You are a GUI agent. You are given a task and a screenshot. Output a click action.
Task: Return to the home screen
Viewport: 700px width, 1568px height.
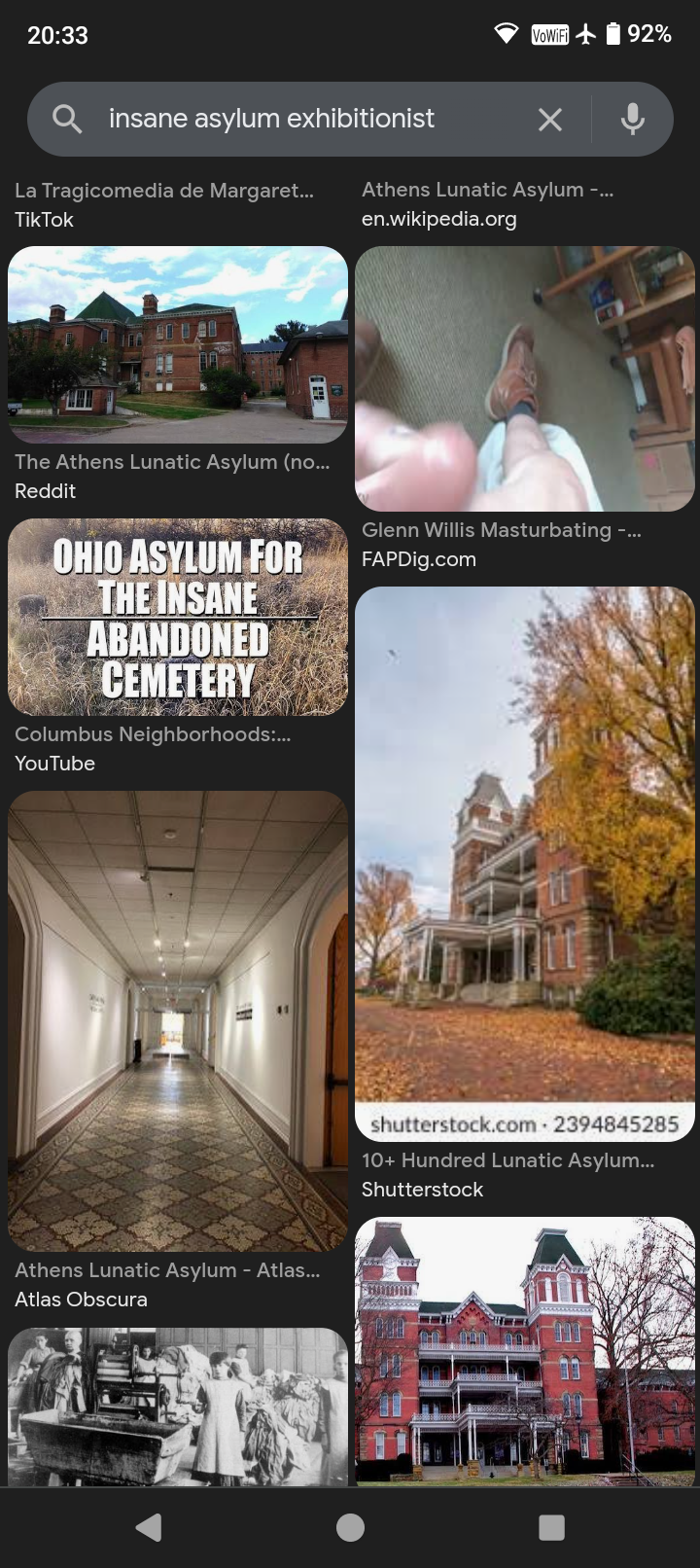[x=350, y=1527]
